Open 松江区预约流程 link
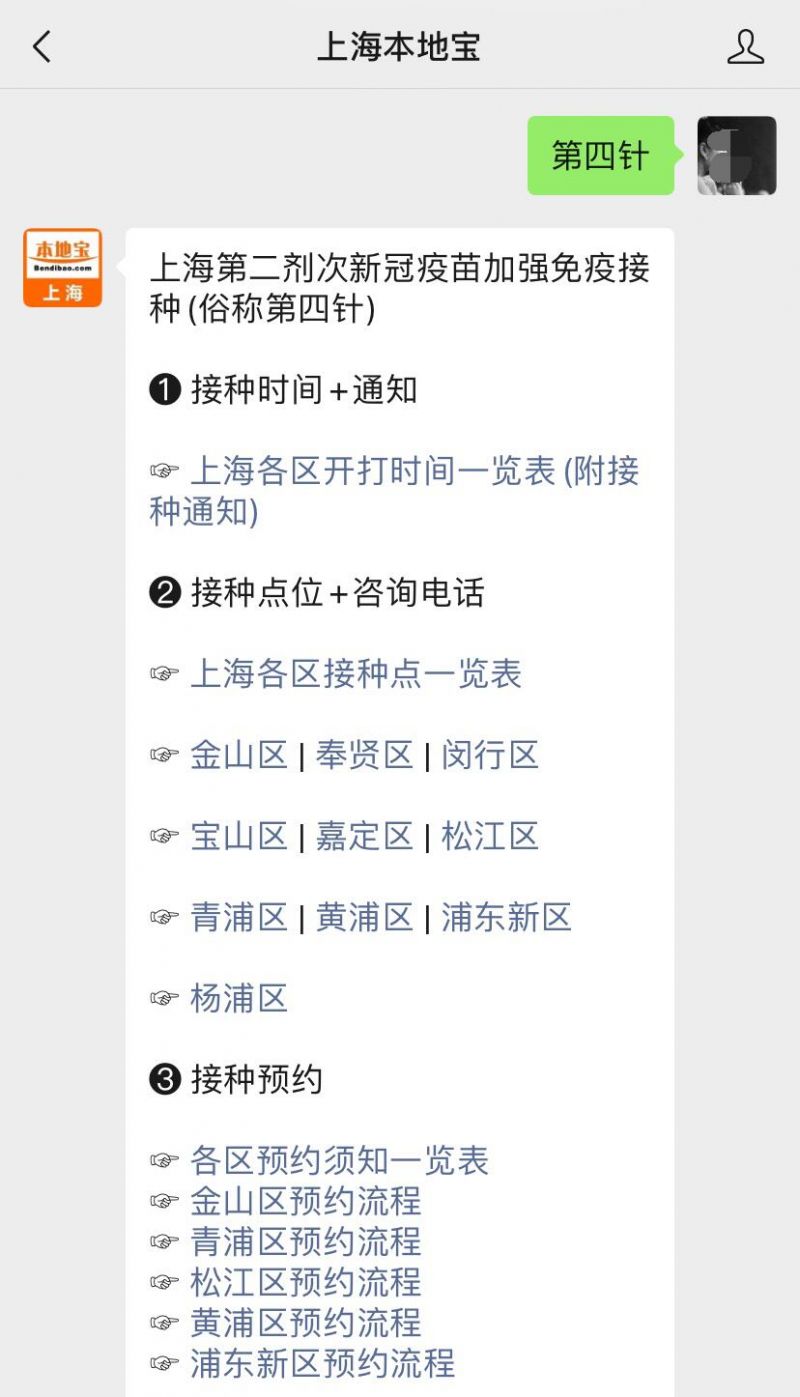Screen dimensions: 800x1397 click(306, 1282)
